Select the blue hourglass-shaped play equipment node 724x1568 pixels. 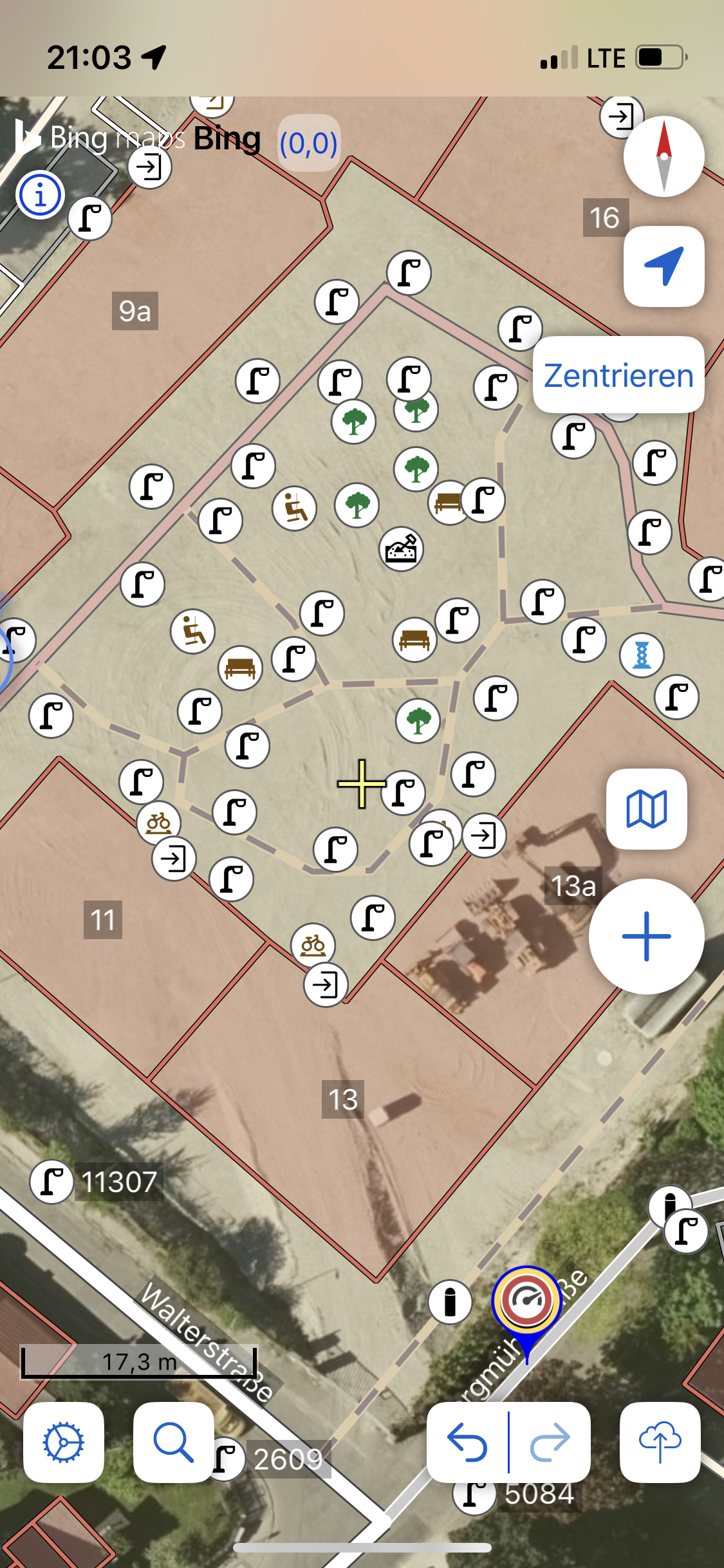(x=642, y=655)
